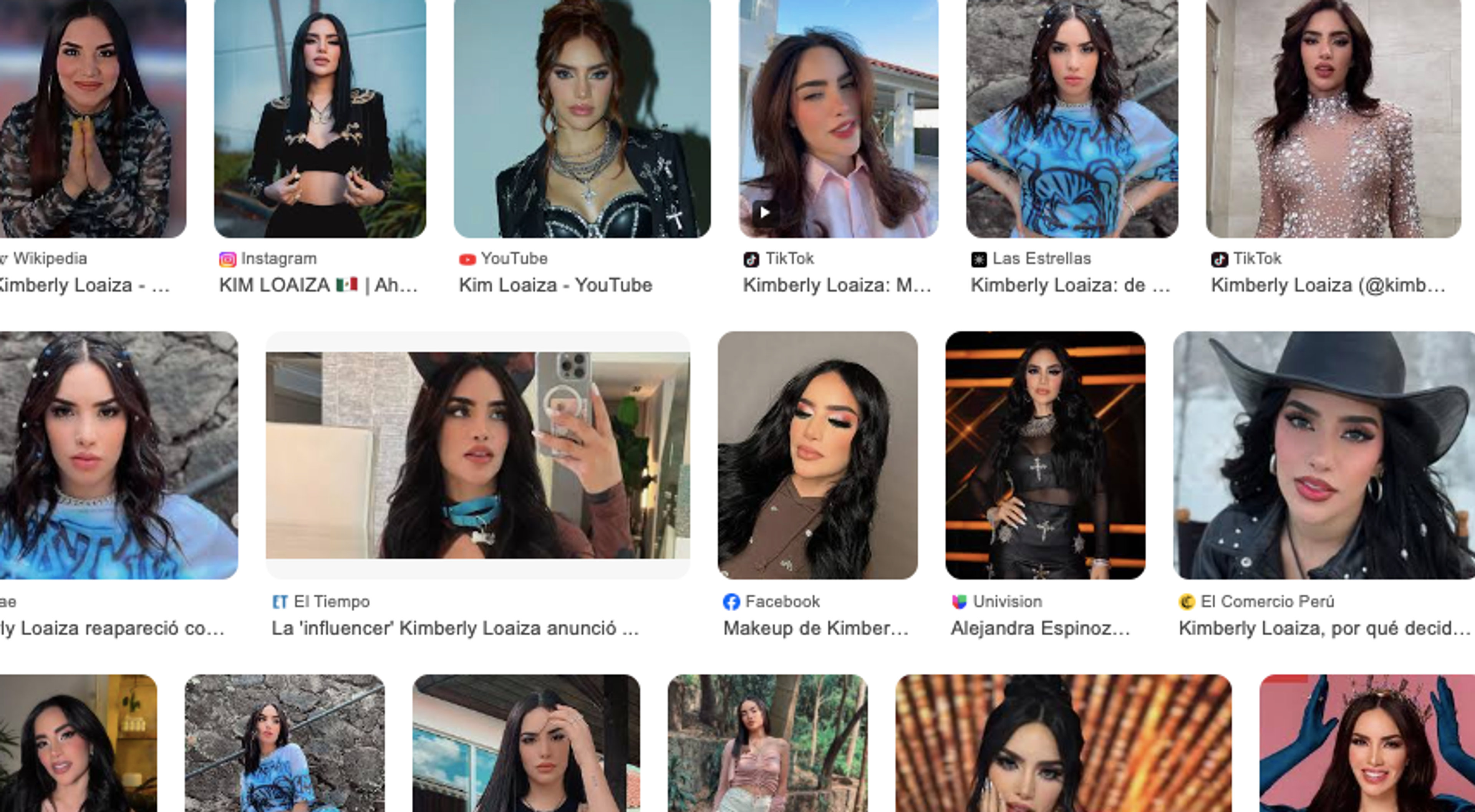Open the Univision Alejandra Espinoza result

(1045, 455)
